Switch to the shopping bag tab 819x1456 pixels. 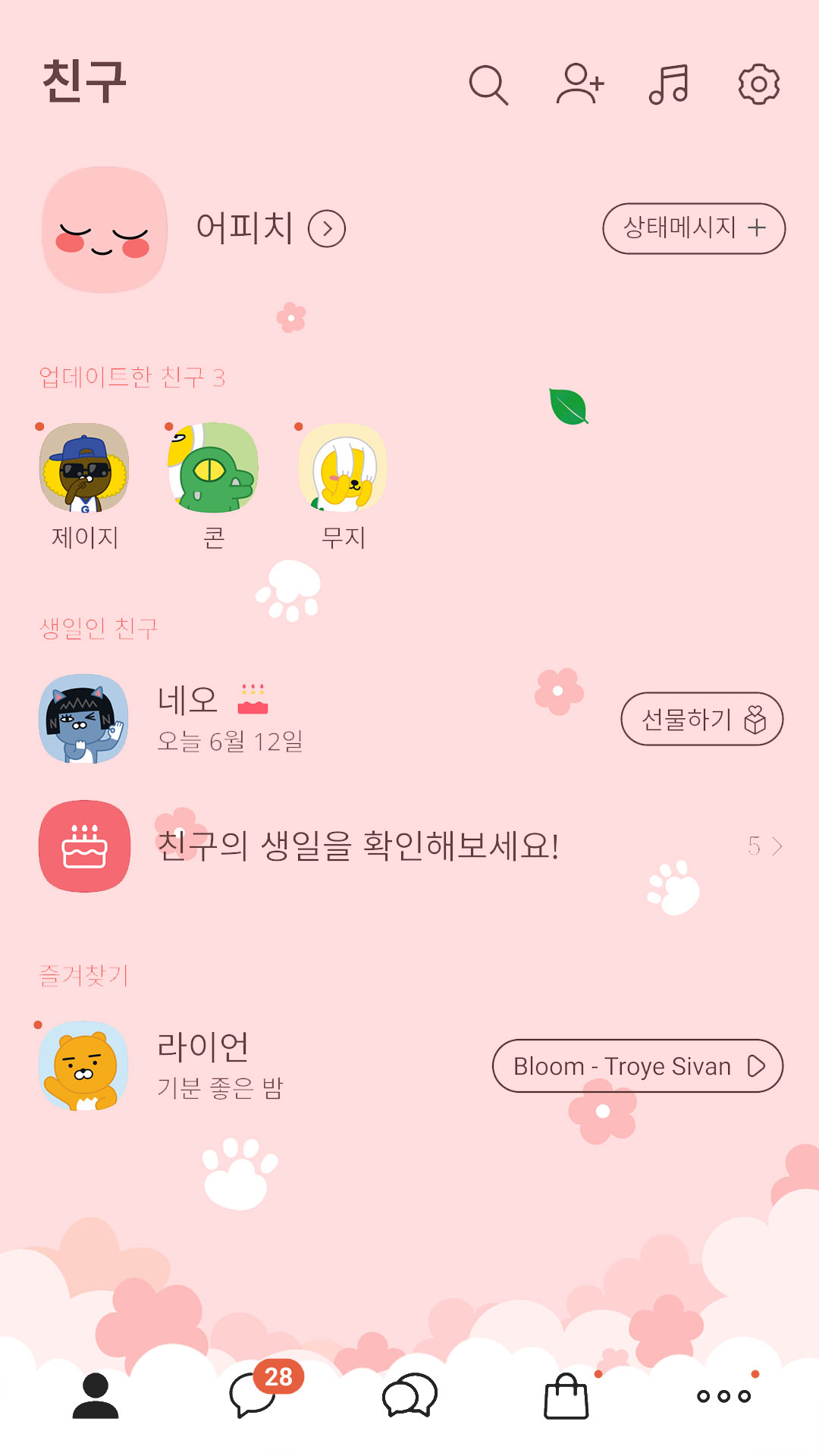[x=567, y=1395]
